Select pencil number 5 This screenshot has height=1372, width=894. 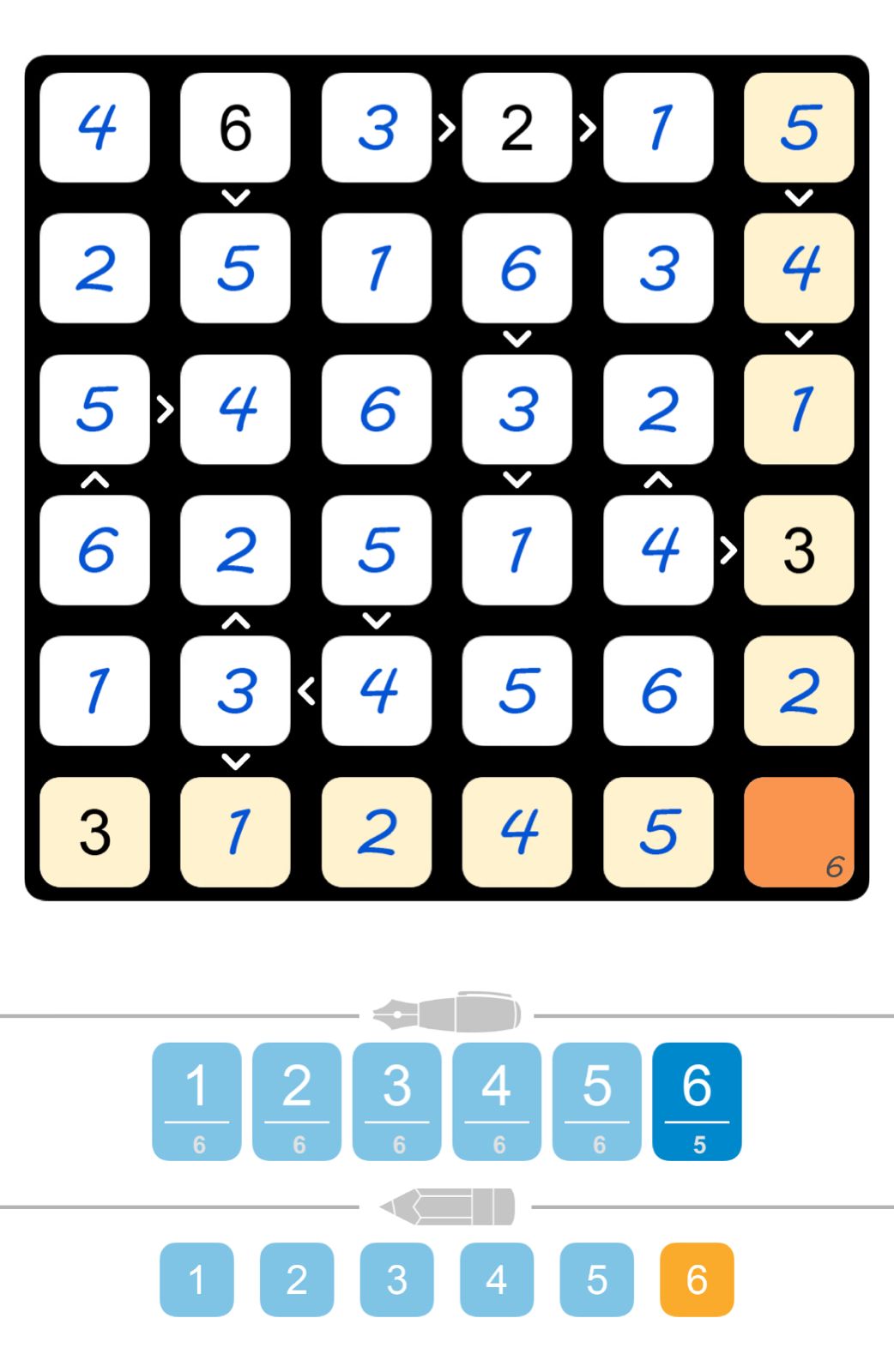[597, 1279]
